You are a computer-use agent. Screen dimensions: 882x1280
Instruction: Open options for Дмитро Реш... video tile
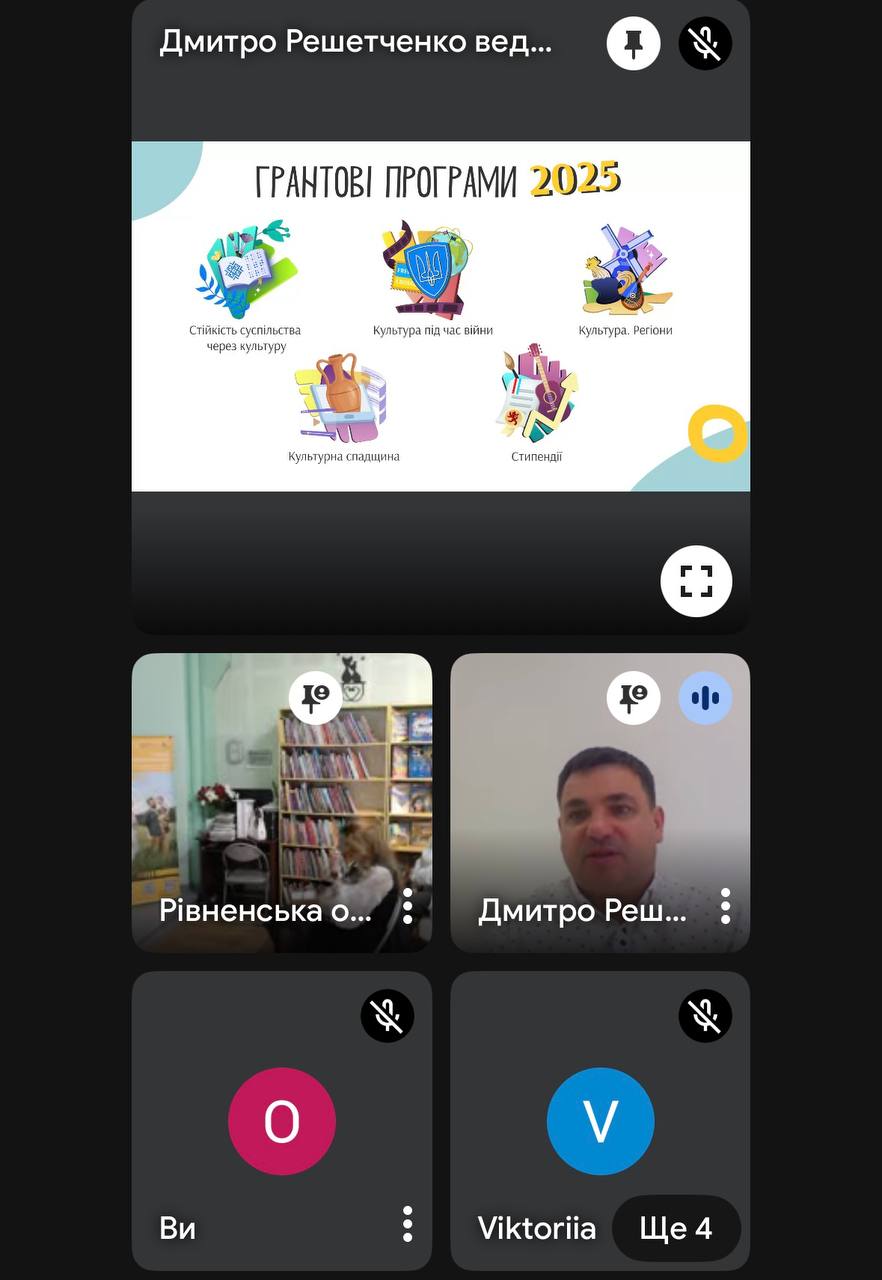[725, 907]
